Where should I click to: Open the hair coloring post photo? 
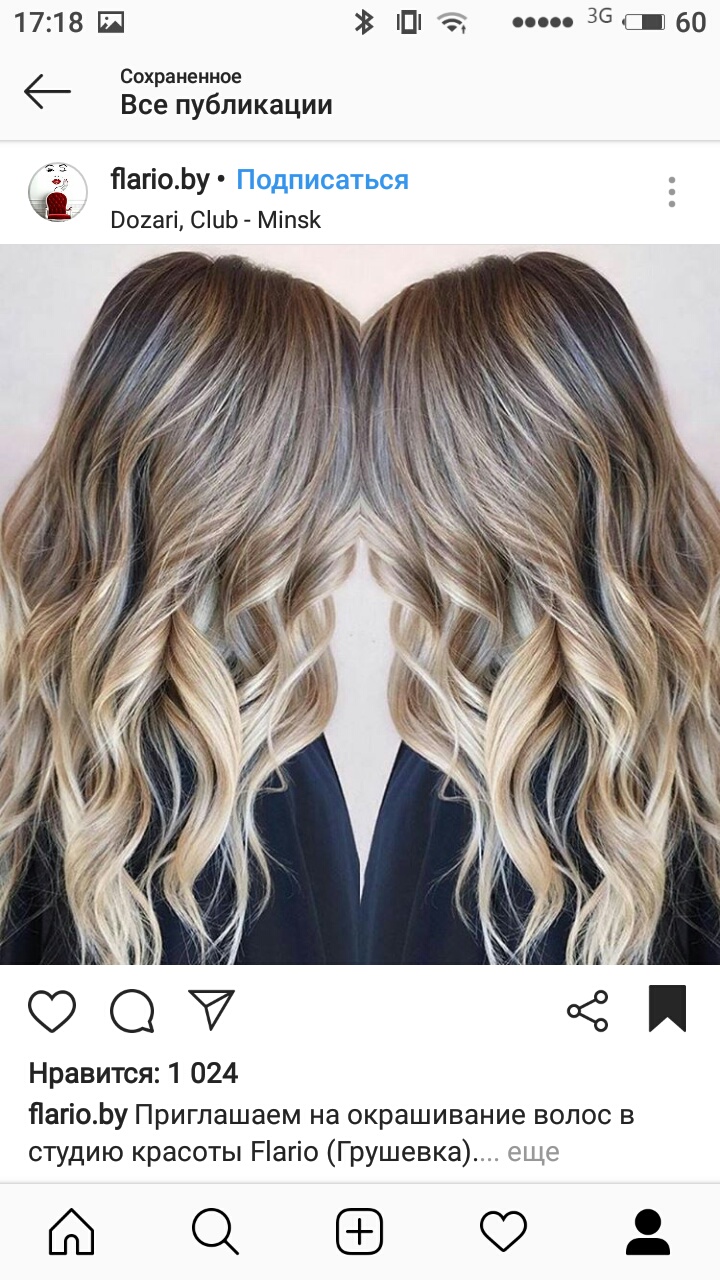360,605
